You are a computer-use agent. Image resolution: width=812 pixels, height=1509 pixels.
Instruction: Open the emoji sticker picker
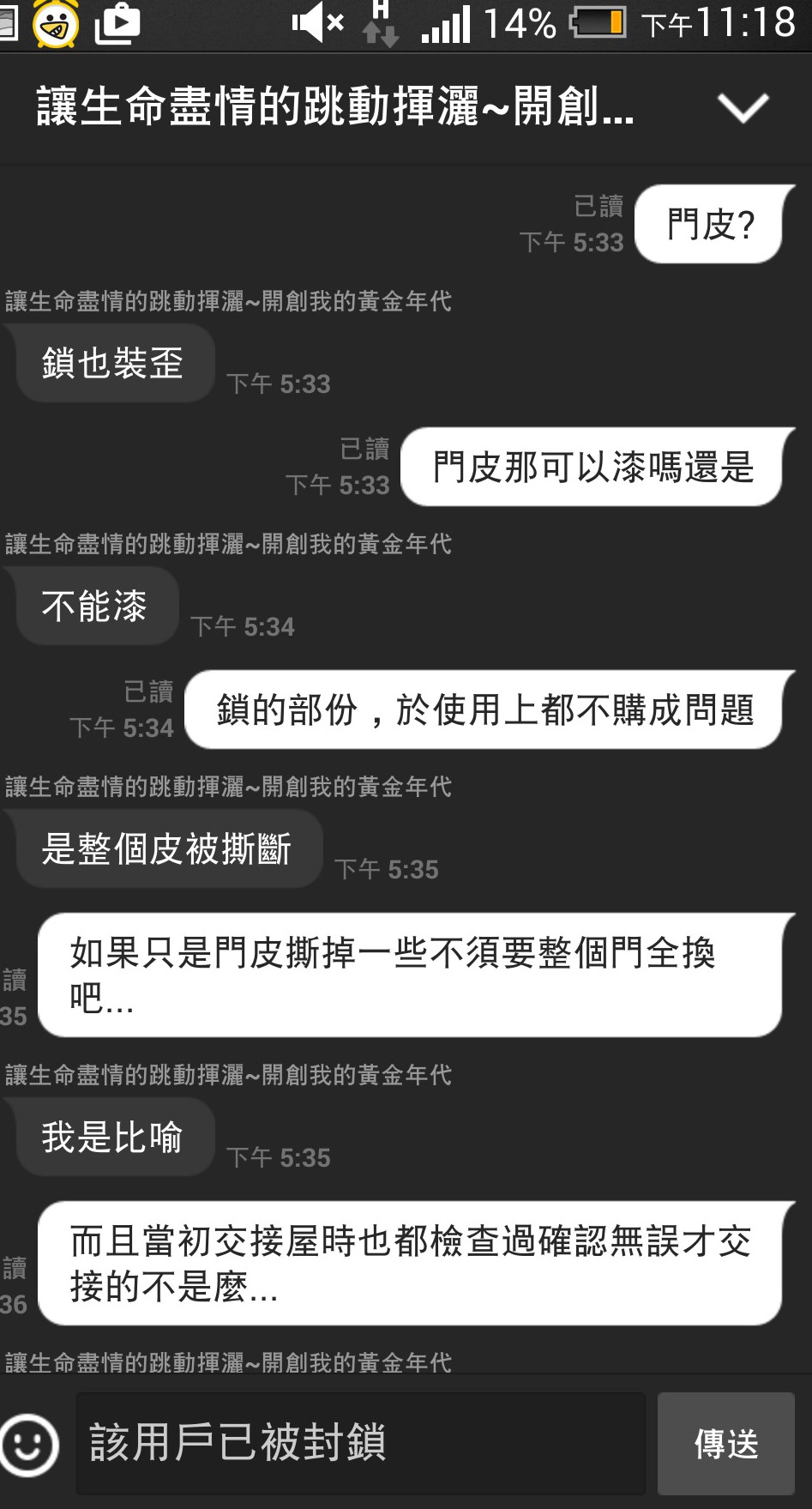click(x=30, y=1446)
